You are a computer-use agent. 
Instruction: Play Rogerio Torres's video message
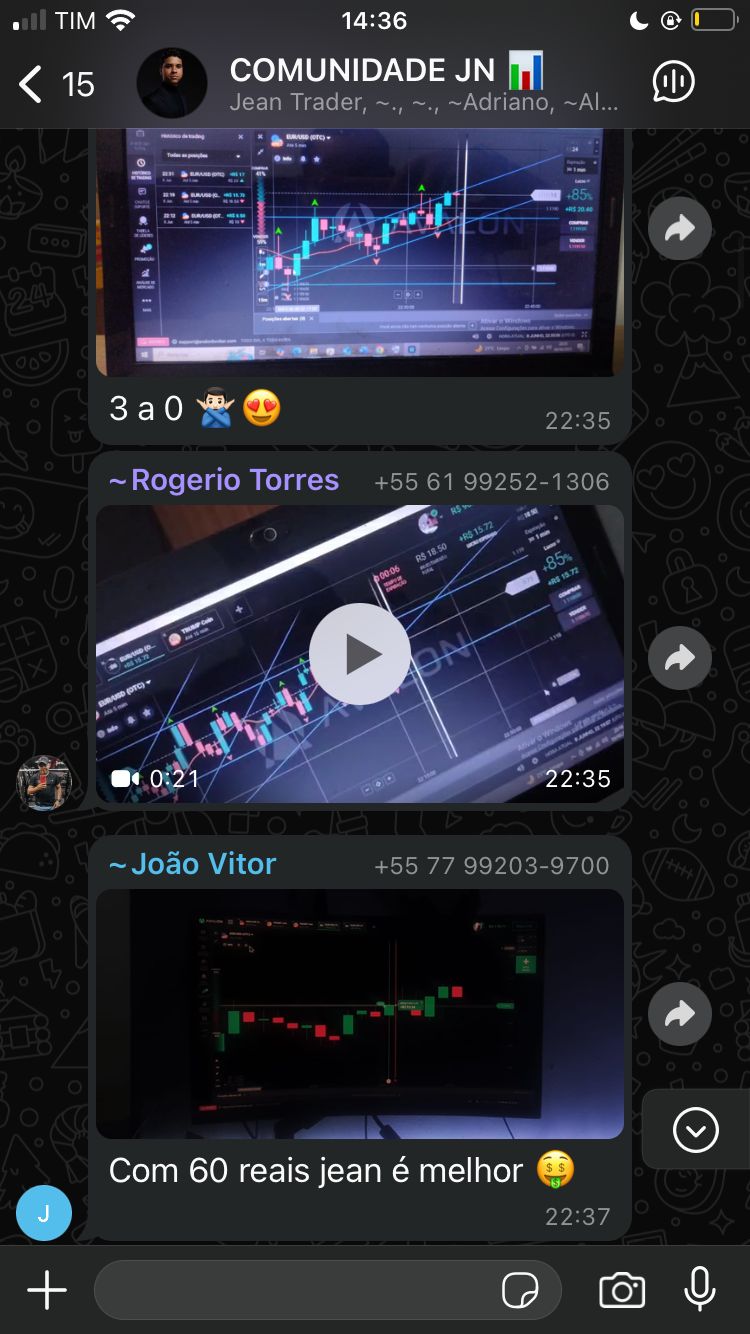click(360, 654)
